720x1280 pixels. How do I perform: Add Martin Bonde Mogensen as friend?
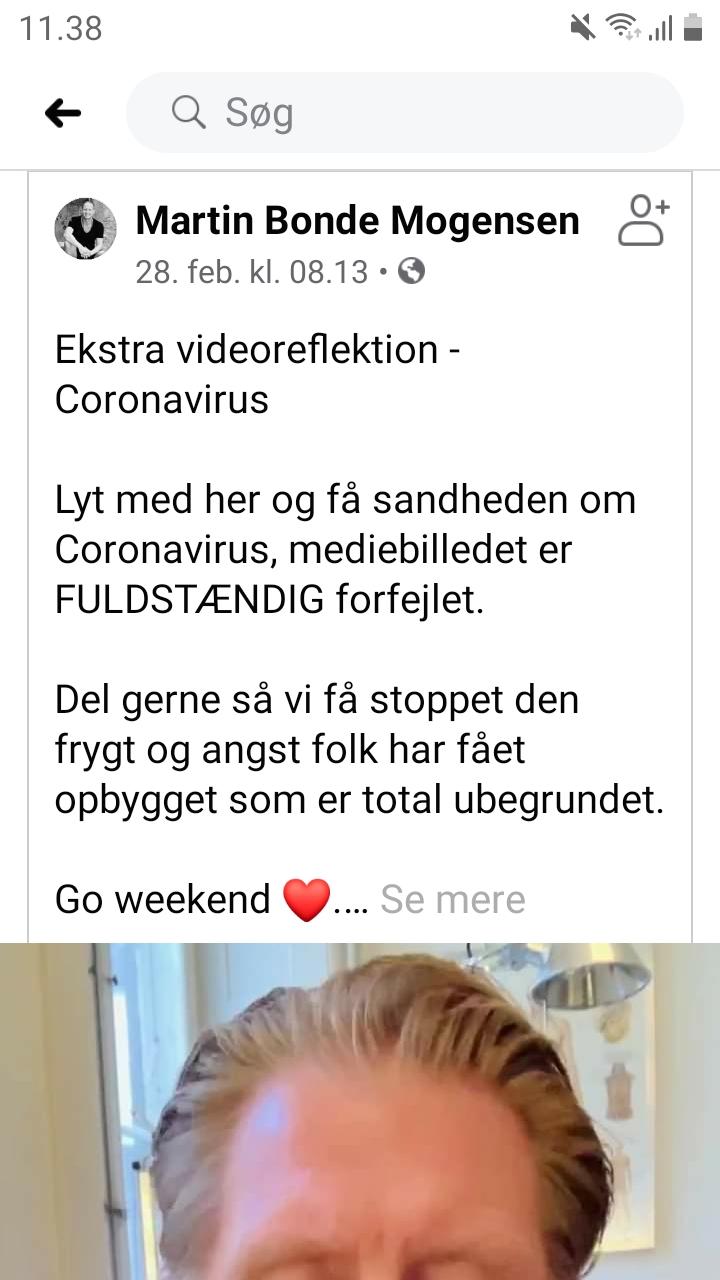coord(643,221)
